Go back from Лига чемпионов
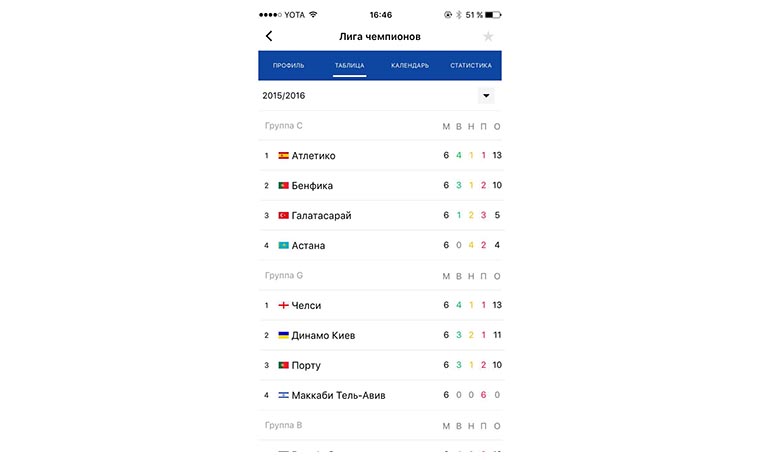Screen dimensions: 760x460 pyautogui.click(x=269, y=36)
